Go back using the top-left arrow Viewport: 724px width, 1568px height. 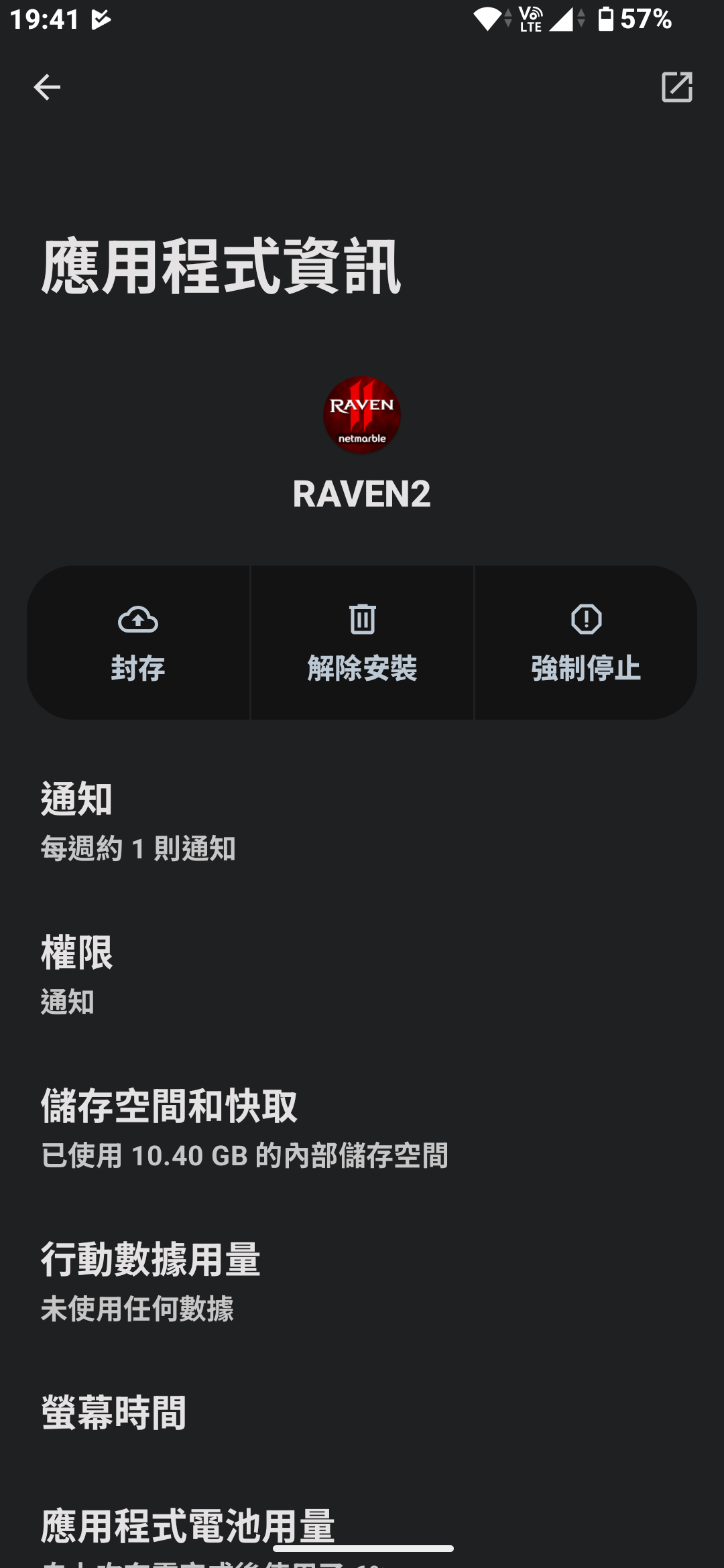click(47, 87)
